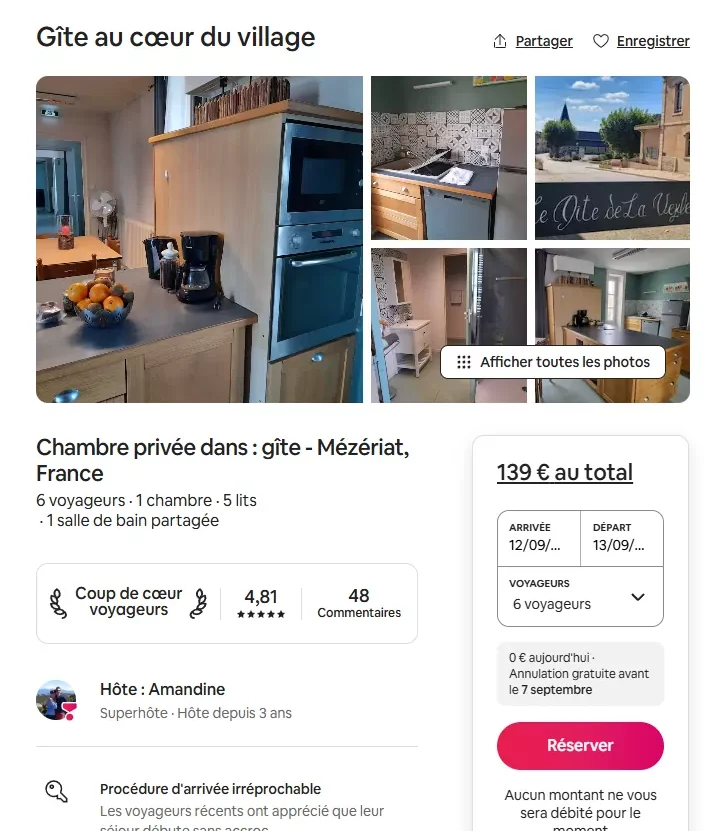Read the 48 Commentaires reviews
Viewport: 723px width, 831px height.
pyautogui.click(x=359, y=603)
